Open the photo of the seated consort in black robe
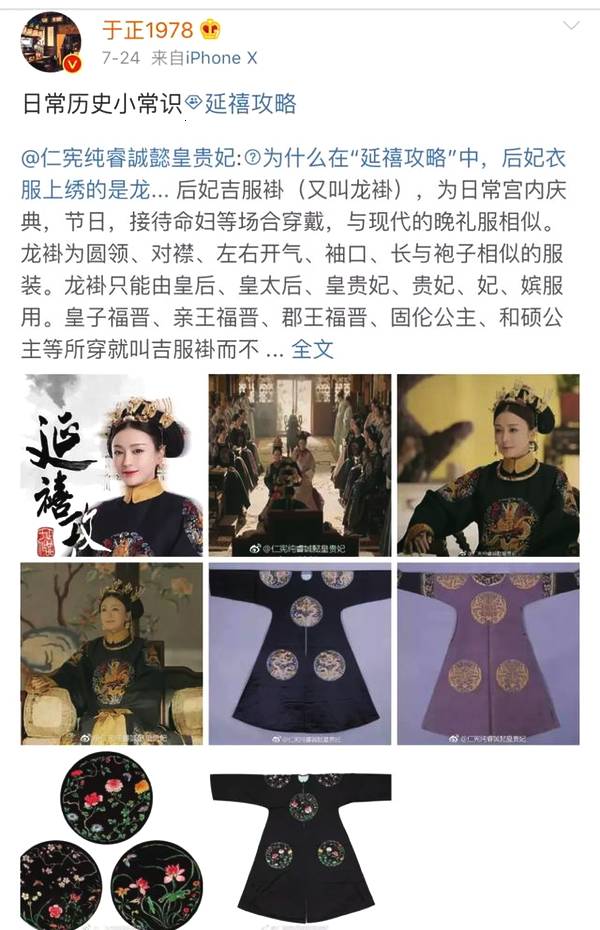Viewport: 600px width, 930px height. [488, 465]
